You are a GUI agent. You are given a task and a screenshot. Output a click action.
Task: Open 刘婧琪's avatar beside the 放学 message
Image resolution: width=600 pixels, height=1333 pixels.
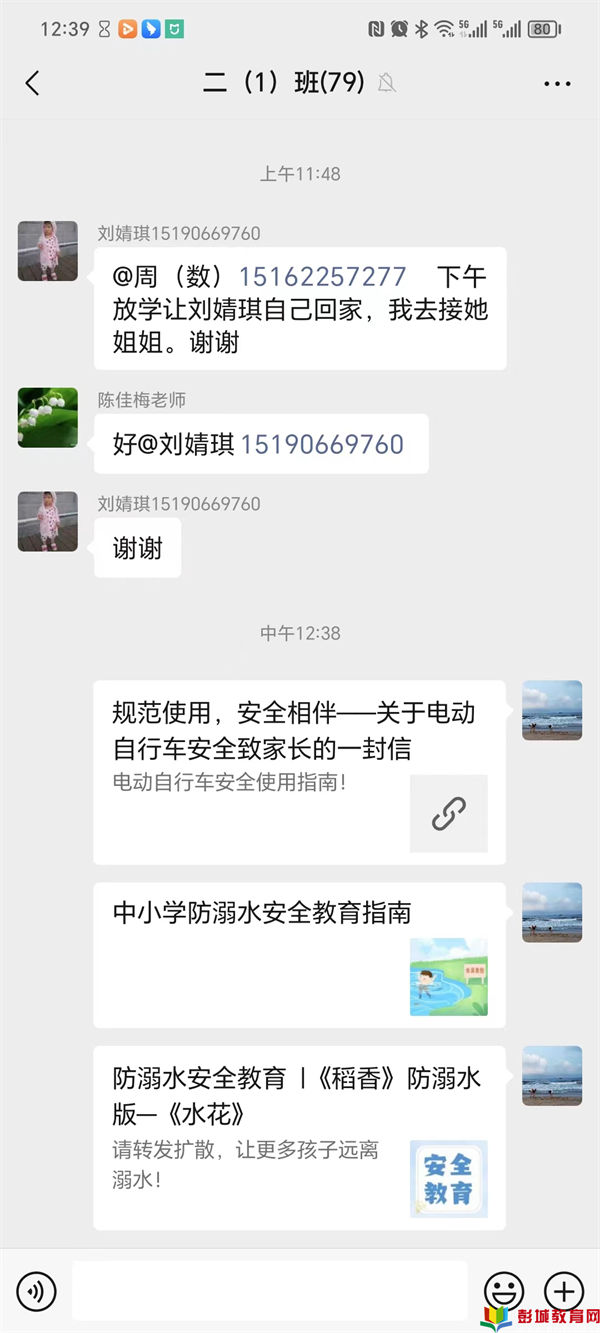point(48,251)
